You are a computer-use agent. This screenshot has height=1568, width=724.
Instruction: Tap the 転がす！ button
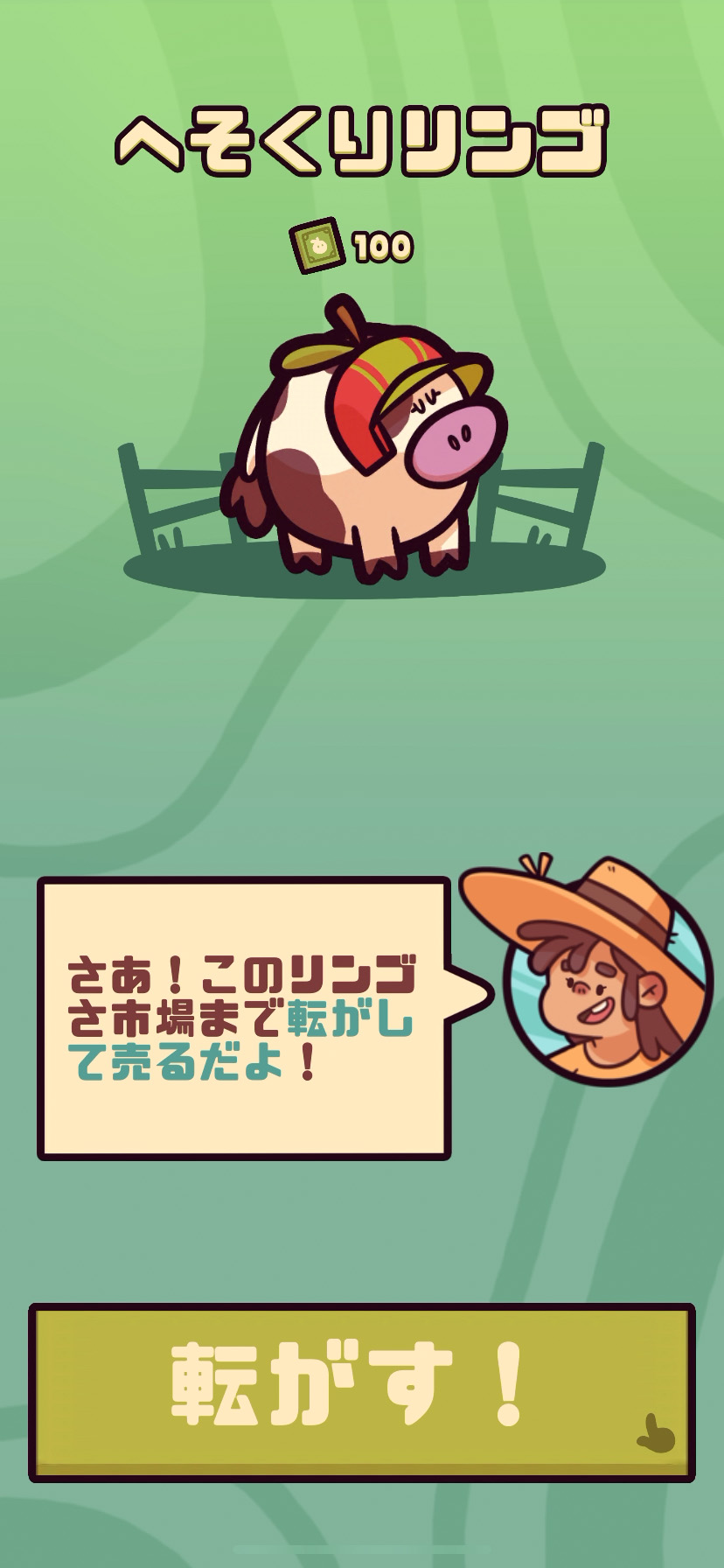coord(361,1391)
